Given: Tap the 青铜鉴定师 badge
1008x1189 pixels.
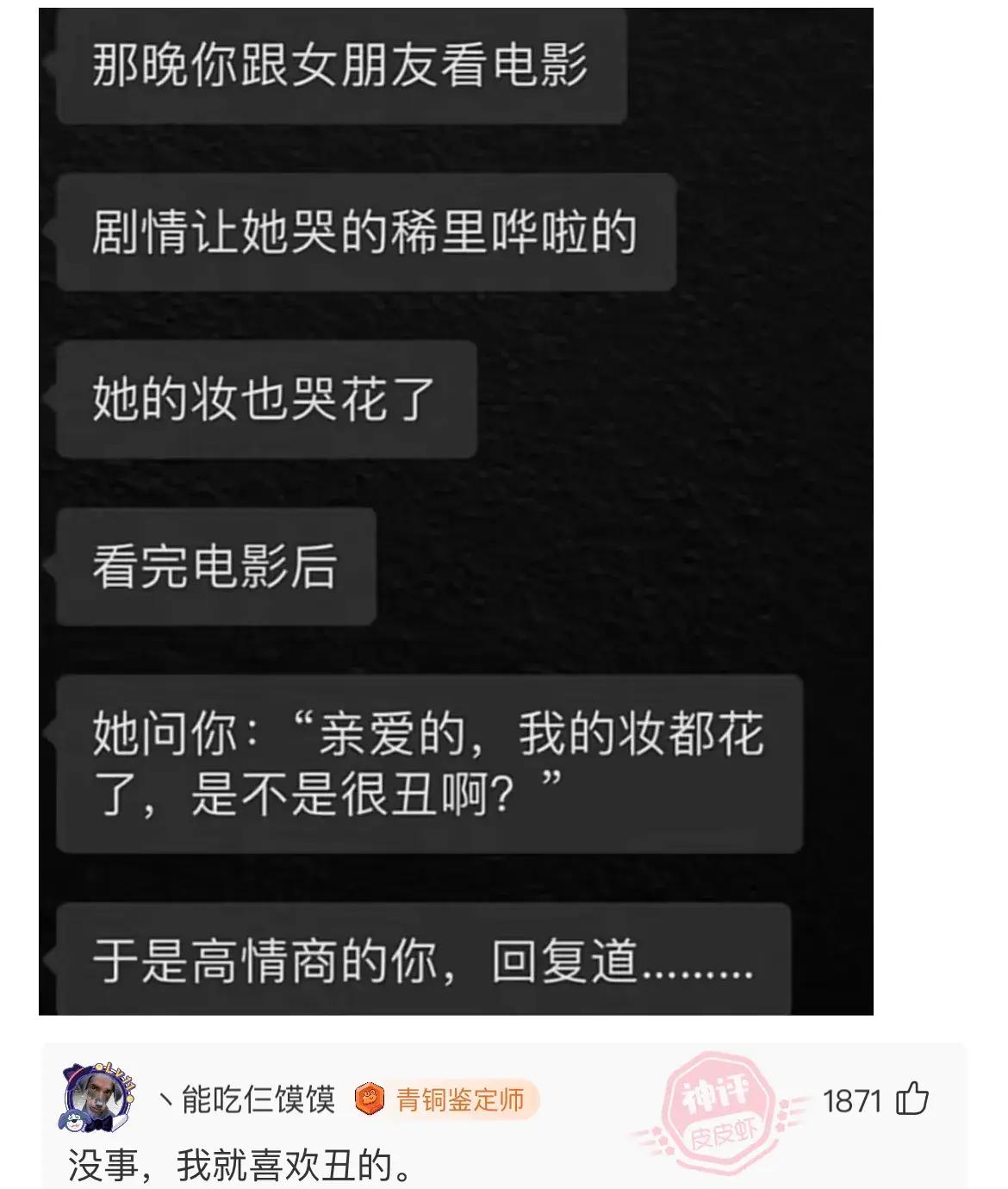Looking at the screenshot, I should 446,1100.
